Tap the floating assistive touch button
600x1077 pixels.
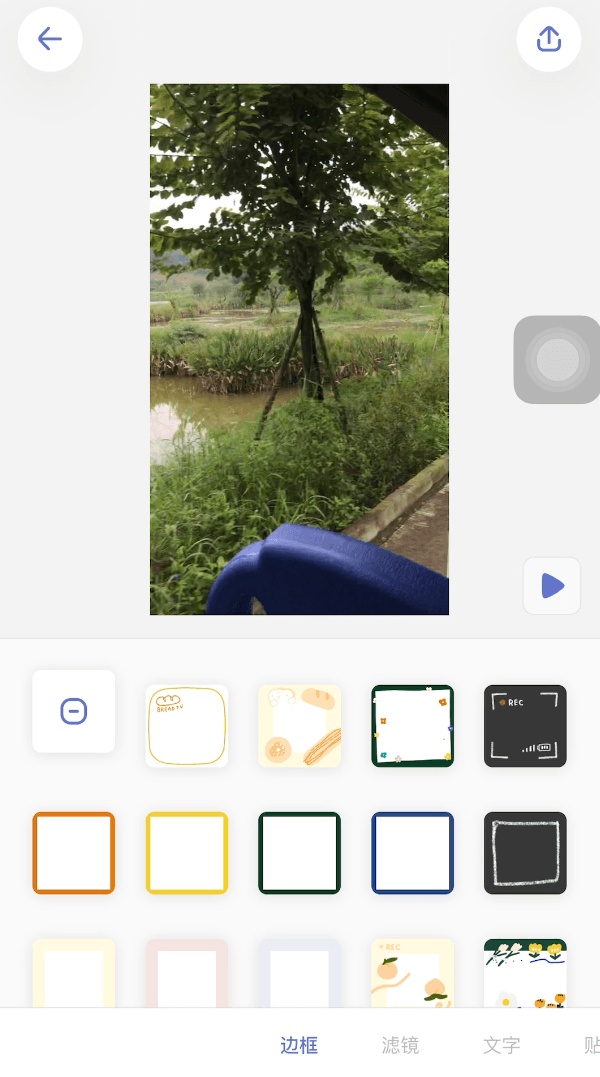pyautogui.click(x=557, y=360)
